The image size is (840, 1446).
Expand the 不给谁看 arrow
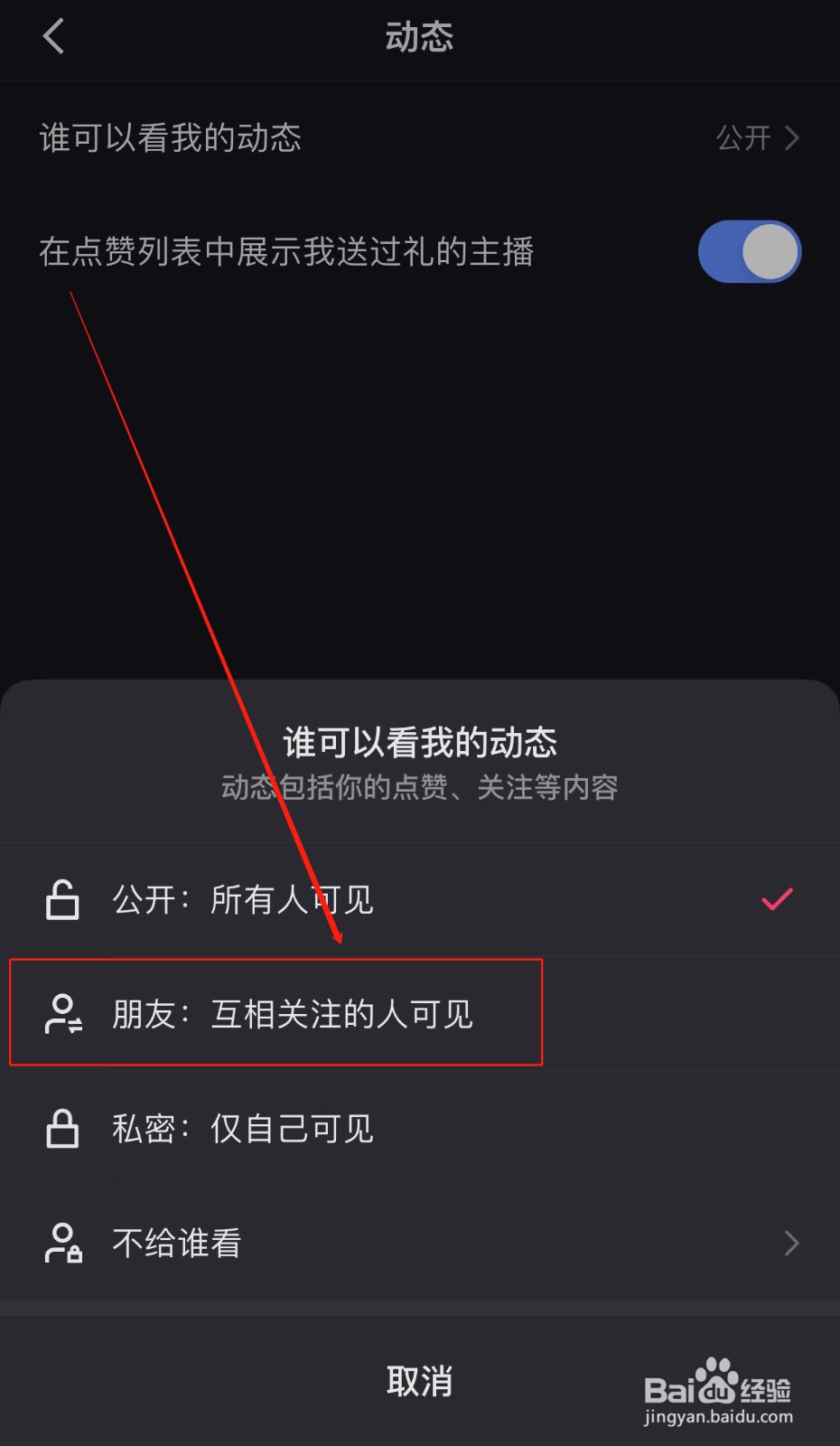coord(792,1243)
